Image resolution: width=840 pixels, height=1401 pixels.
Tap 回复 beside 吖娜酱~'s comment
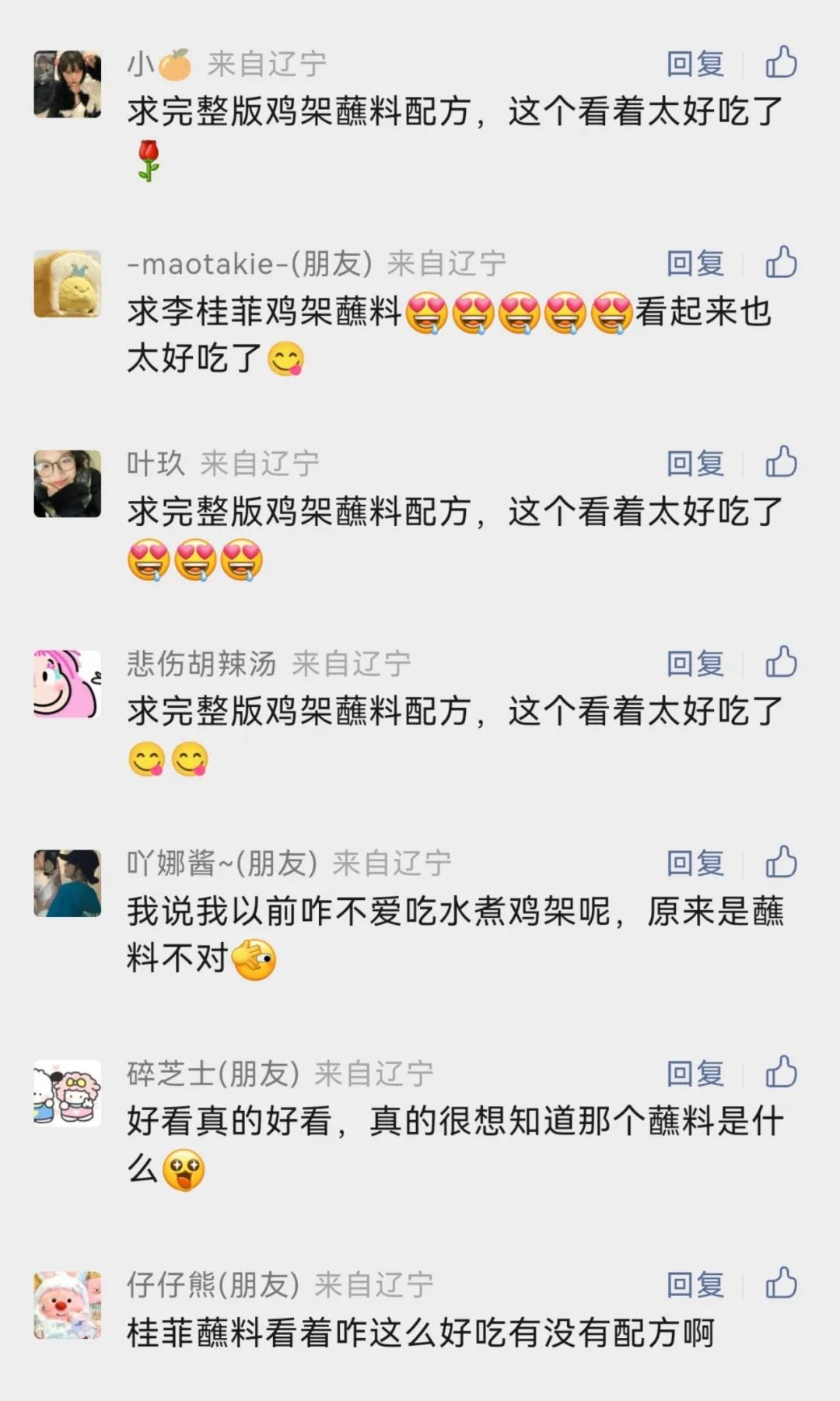695,863
